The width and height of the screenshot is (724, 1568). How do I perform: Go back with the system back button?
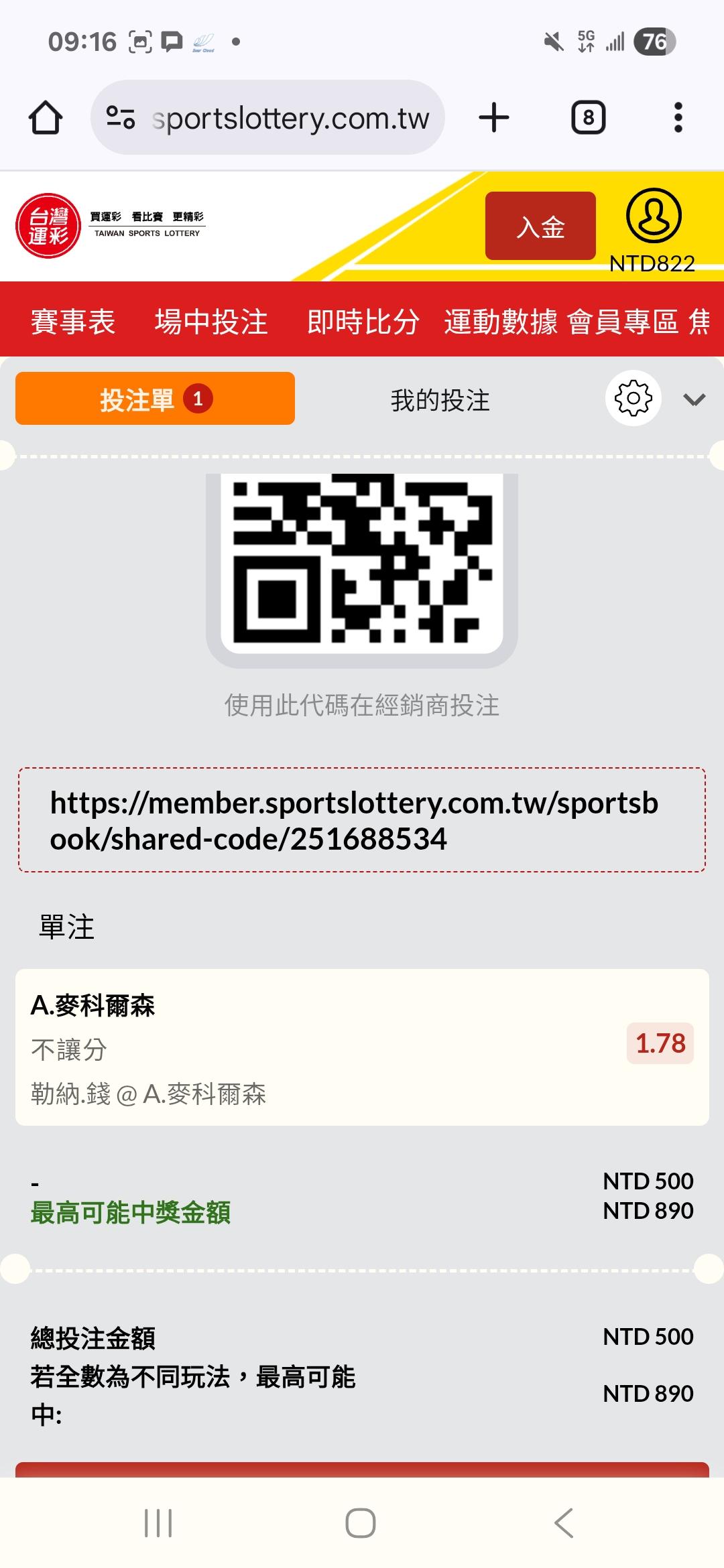click(x=564, y=1523)
